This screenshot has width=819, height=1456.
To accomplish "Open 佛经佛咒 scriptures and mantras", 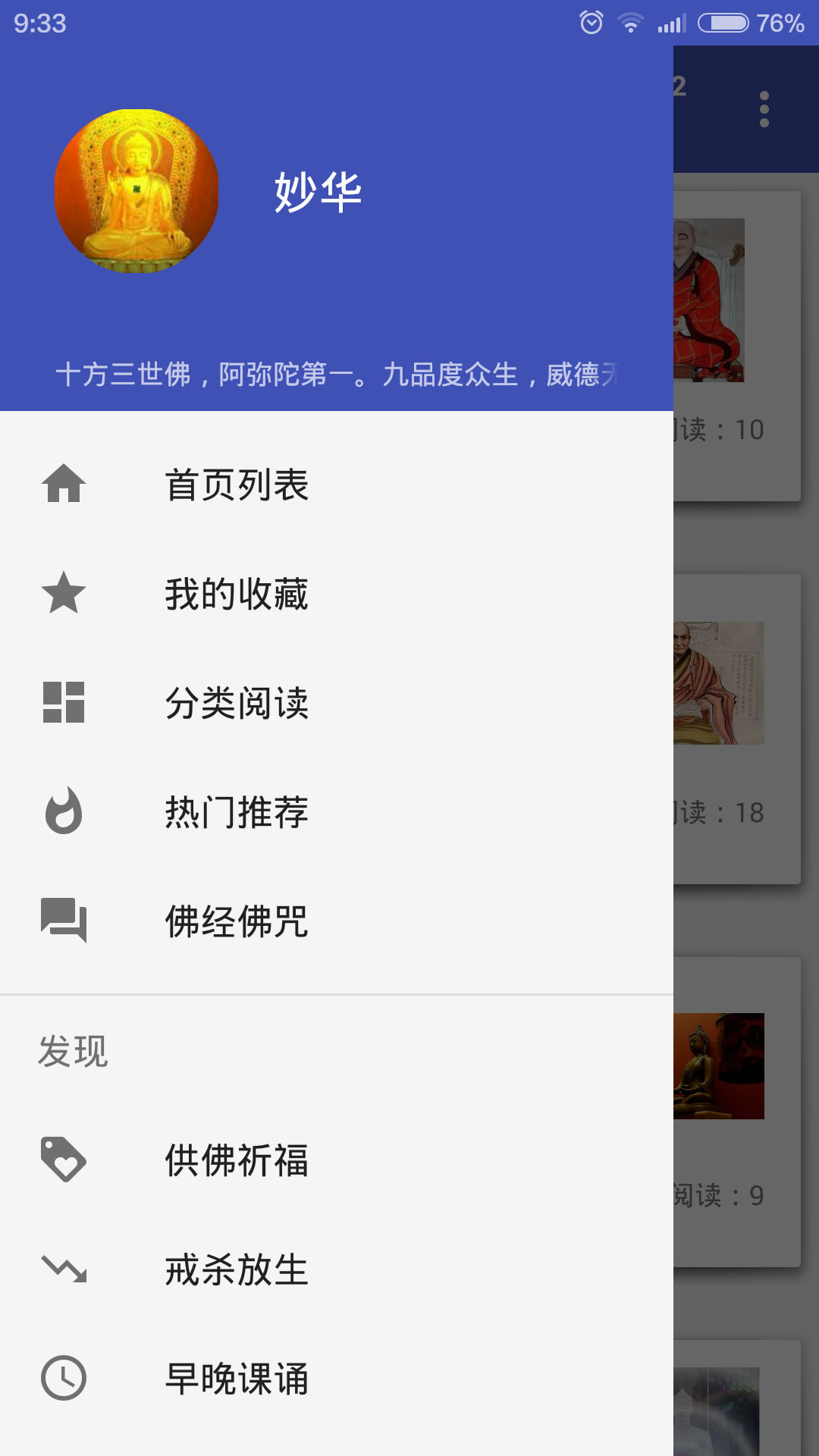I will coord(337,921).
